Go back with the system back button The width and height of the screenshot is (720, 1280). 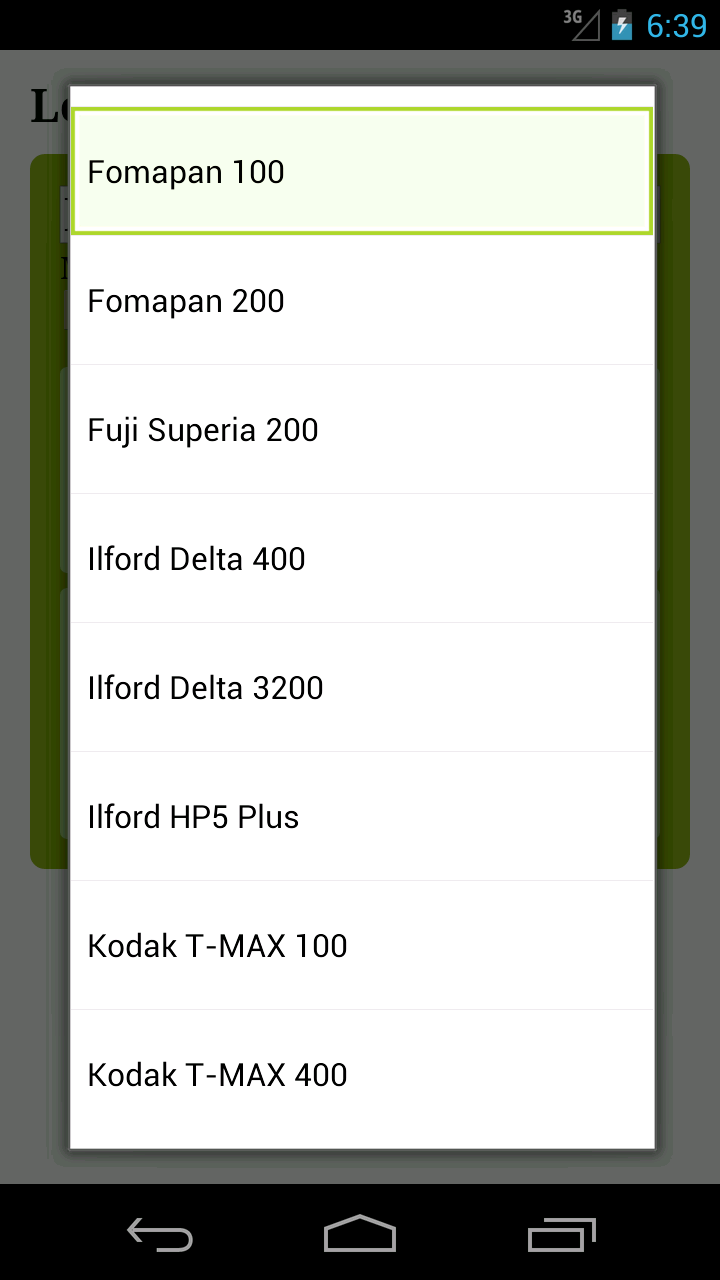click(160, 1234)
